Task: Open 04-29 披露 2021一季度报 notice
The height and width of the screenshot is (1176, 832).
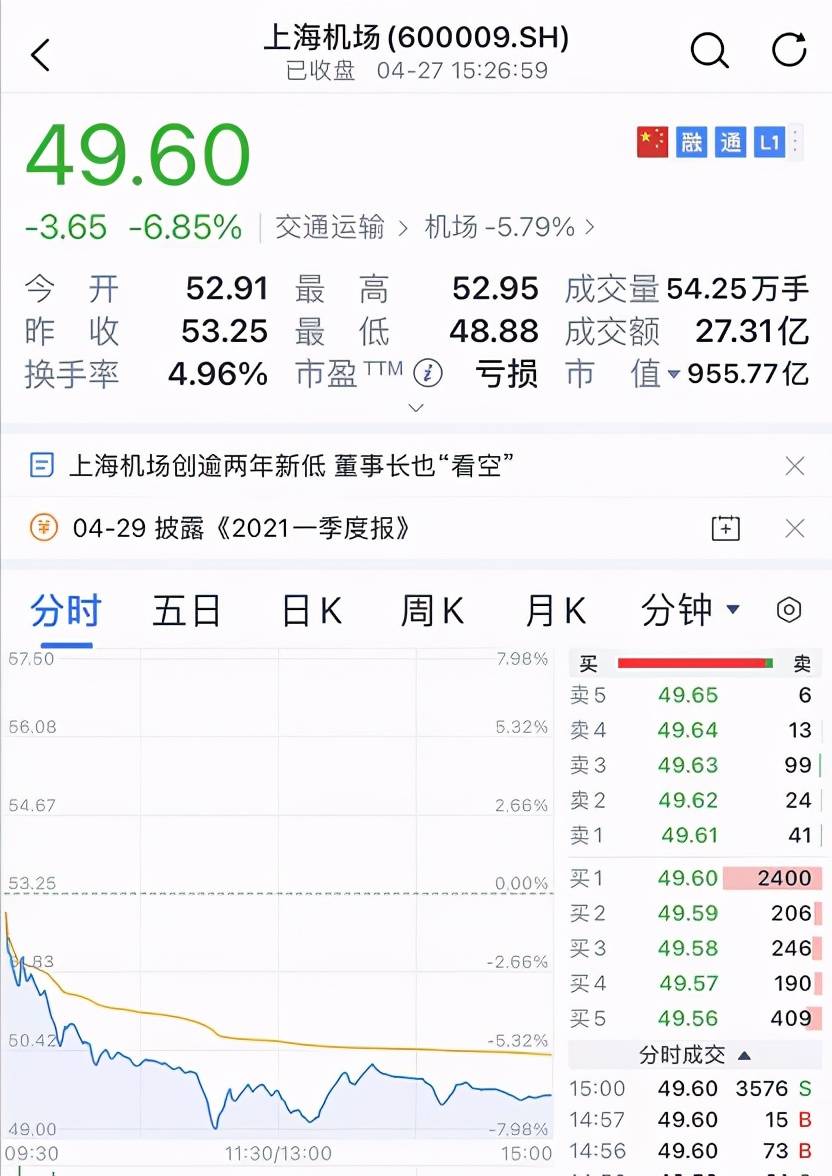Action: (240, 528)
